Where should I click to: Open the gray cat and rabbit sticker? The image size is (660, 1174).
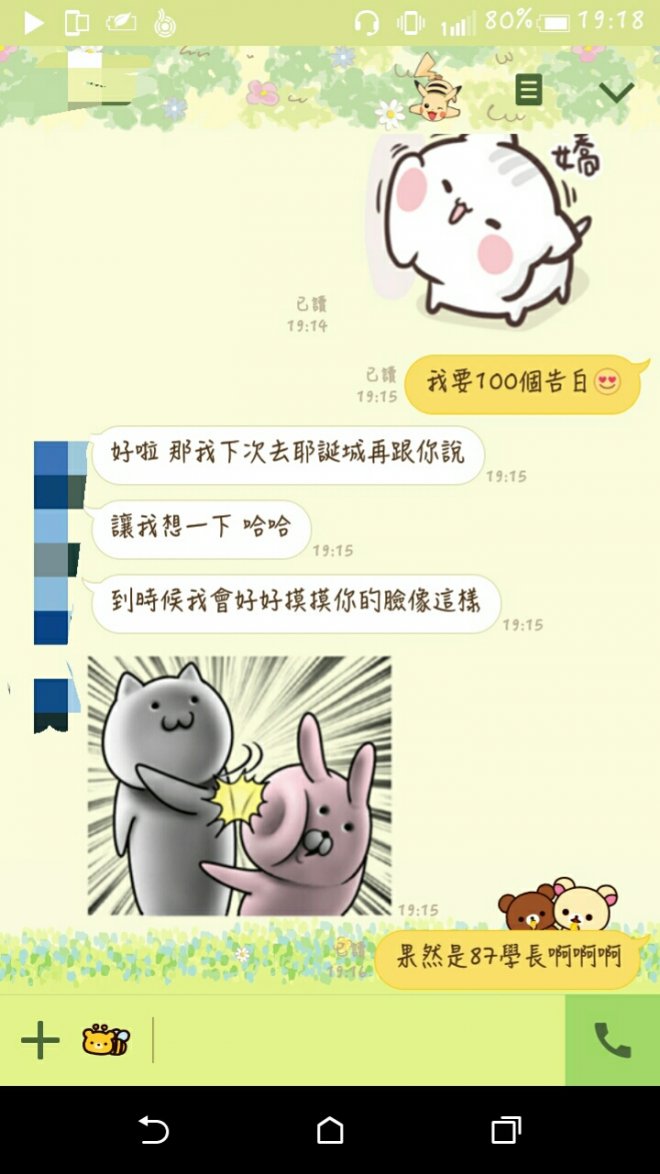(239, 786)
